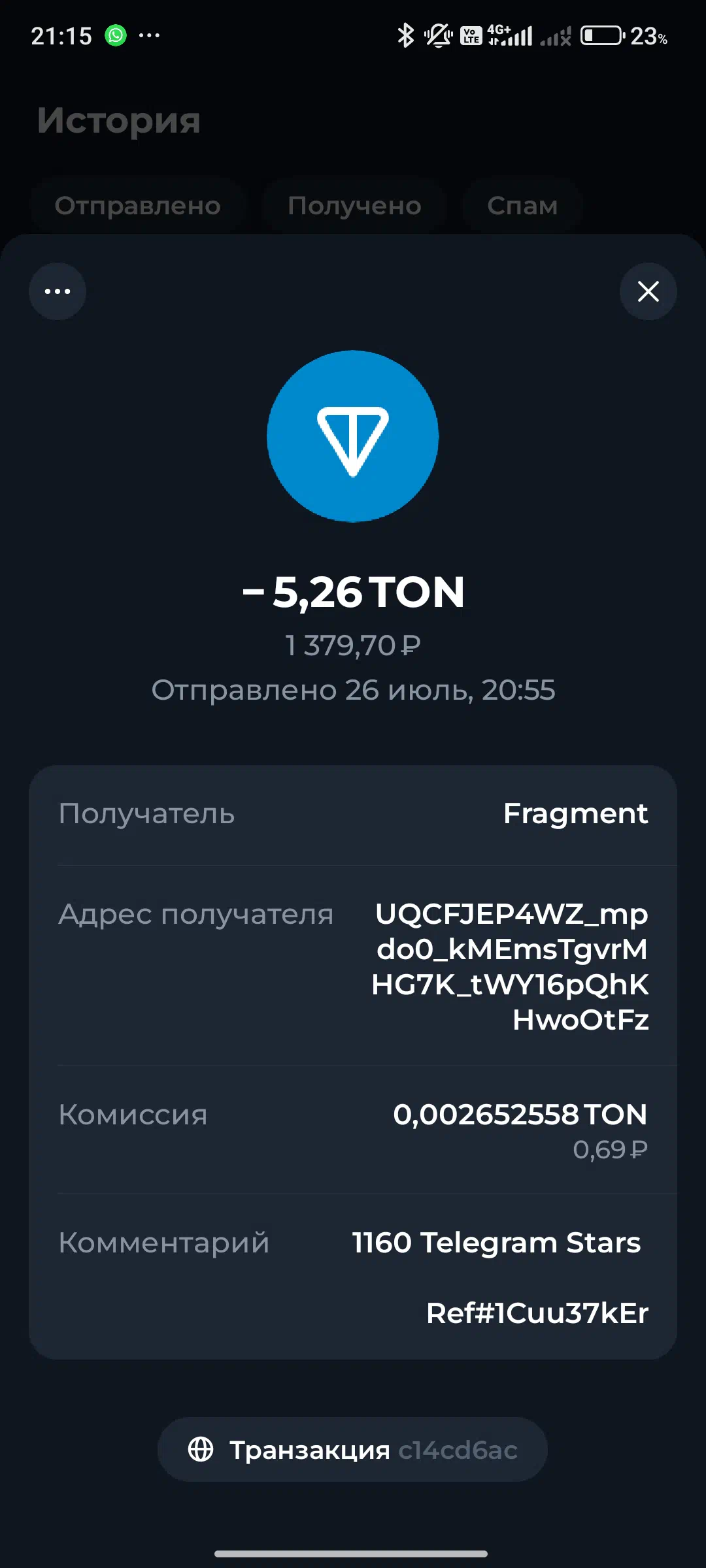Viewport: 706px width, 1568px height.
Task: Tap the recipient address UQCFJEP4WZ value
Action: [x=510, y=966]
